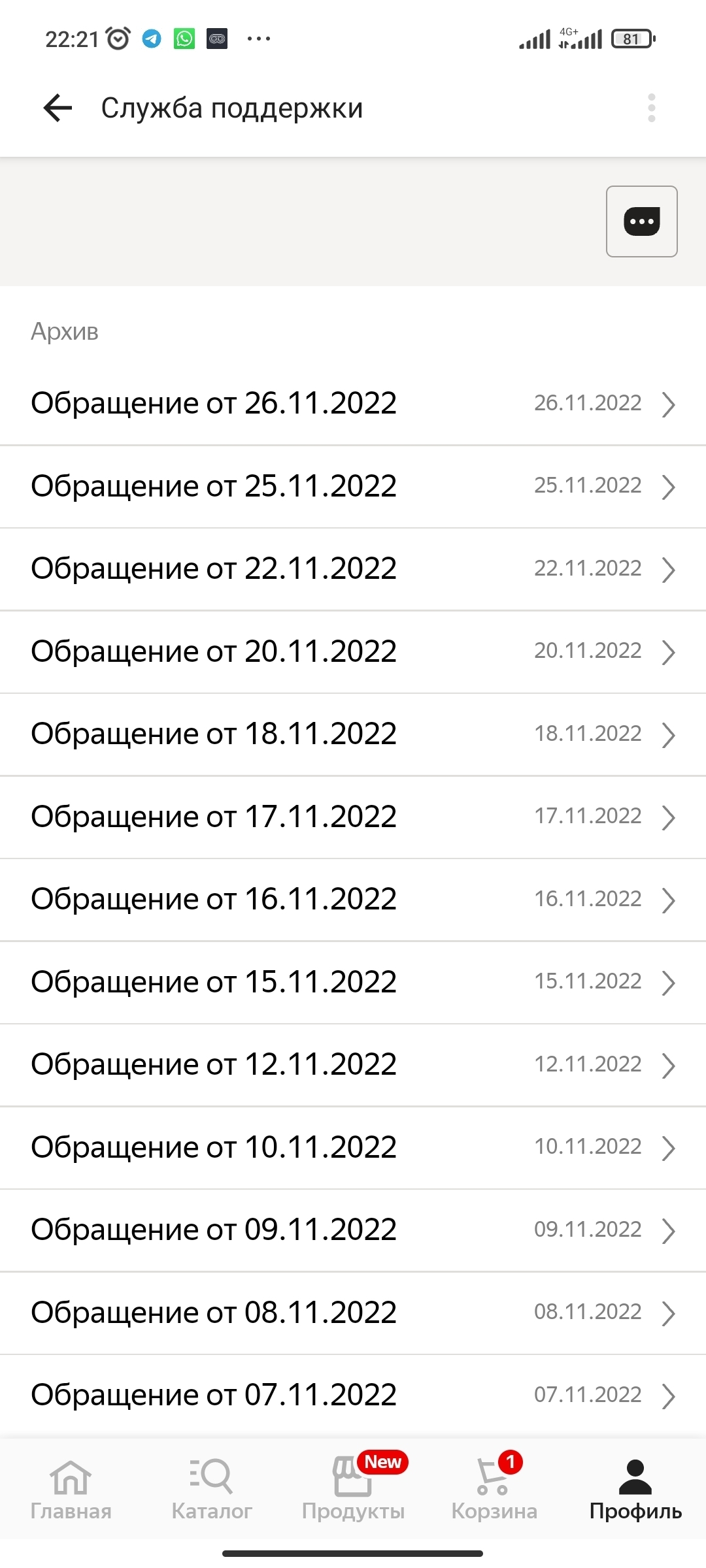Select Обращение от 12.11.2022
Screen dimensions: 706x1568
[353, 1065]
